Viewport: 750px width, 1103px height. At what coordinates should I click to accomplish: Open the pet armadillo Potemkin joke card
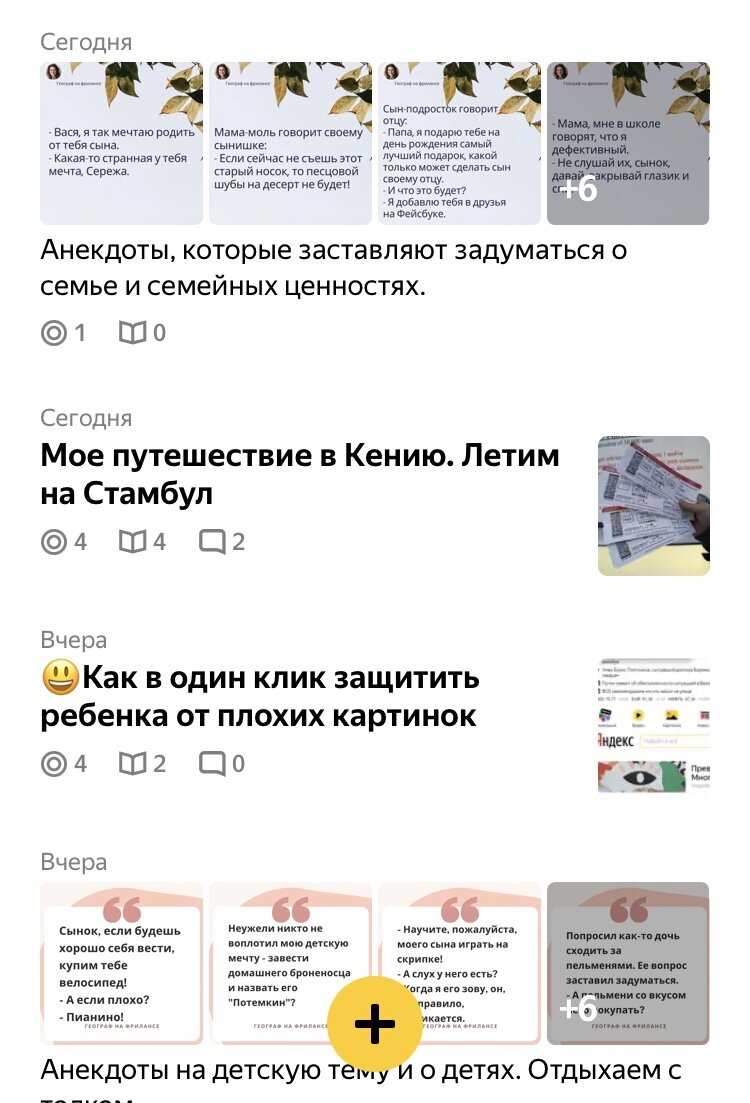(x=290, y=940)
